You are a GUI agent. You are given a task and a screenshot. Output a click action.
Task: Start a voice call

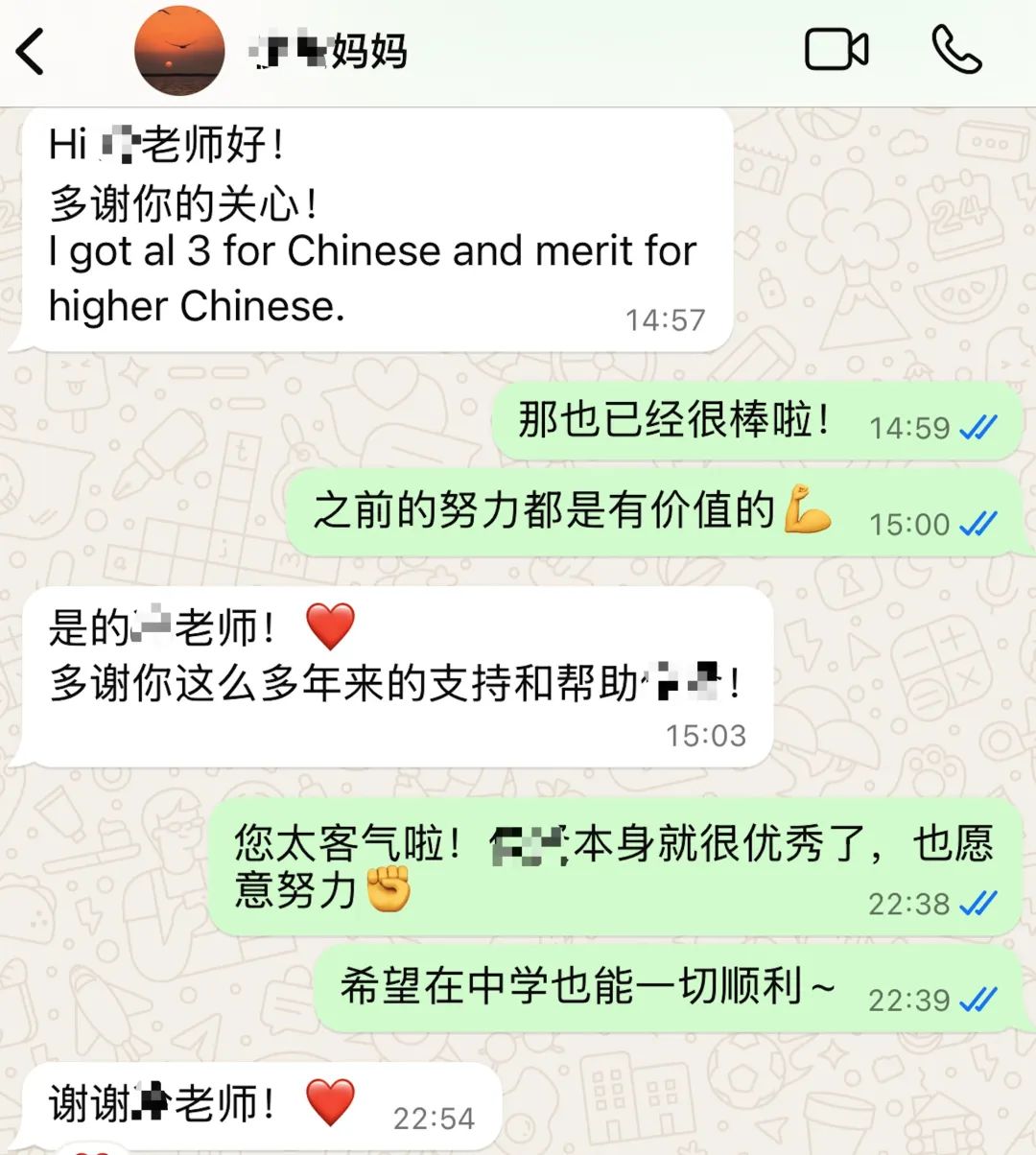pos(955,50)
